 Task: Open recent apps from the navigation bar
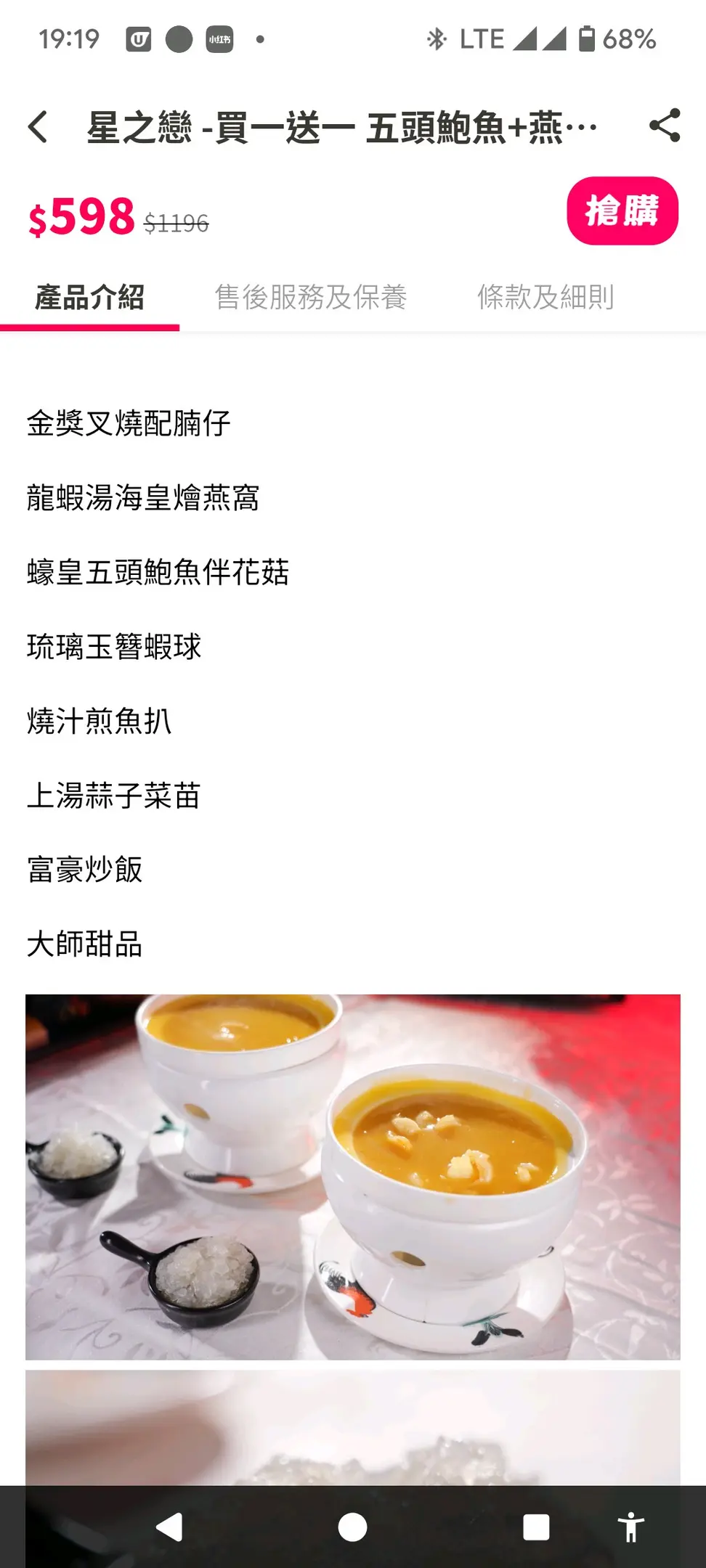536,1527
